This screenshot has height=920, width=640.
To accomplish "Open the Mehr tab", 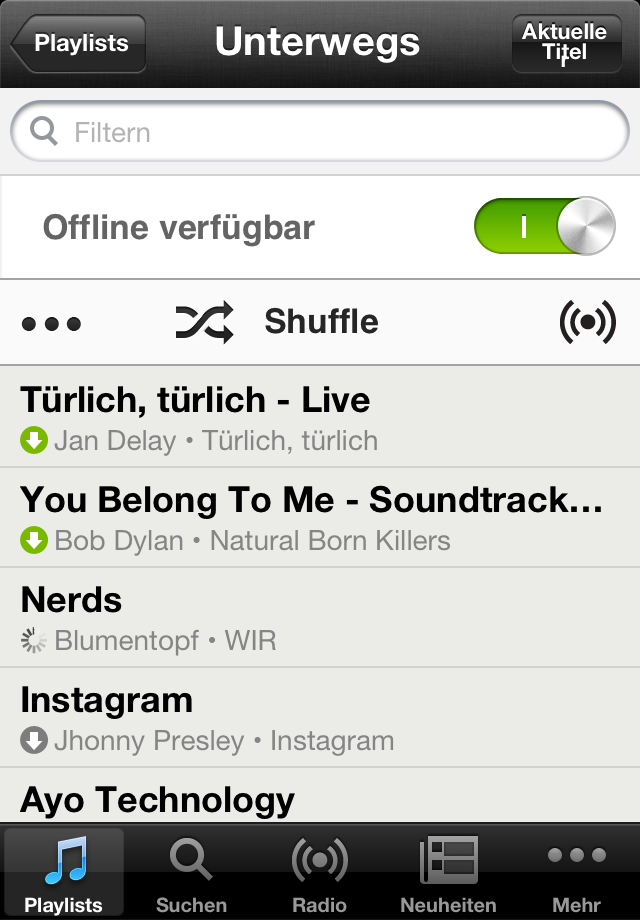I will click(577, 874).
